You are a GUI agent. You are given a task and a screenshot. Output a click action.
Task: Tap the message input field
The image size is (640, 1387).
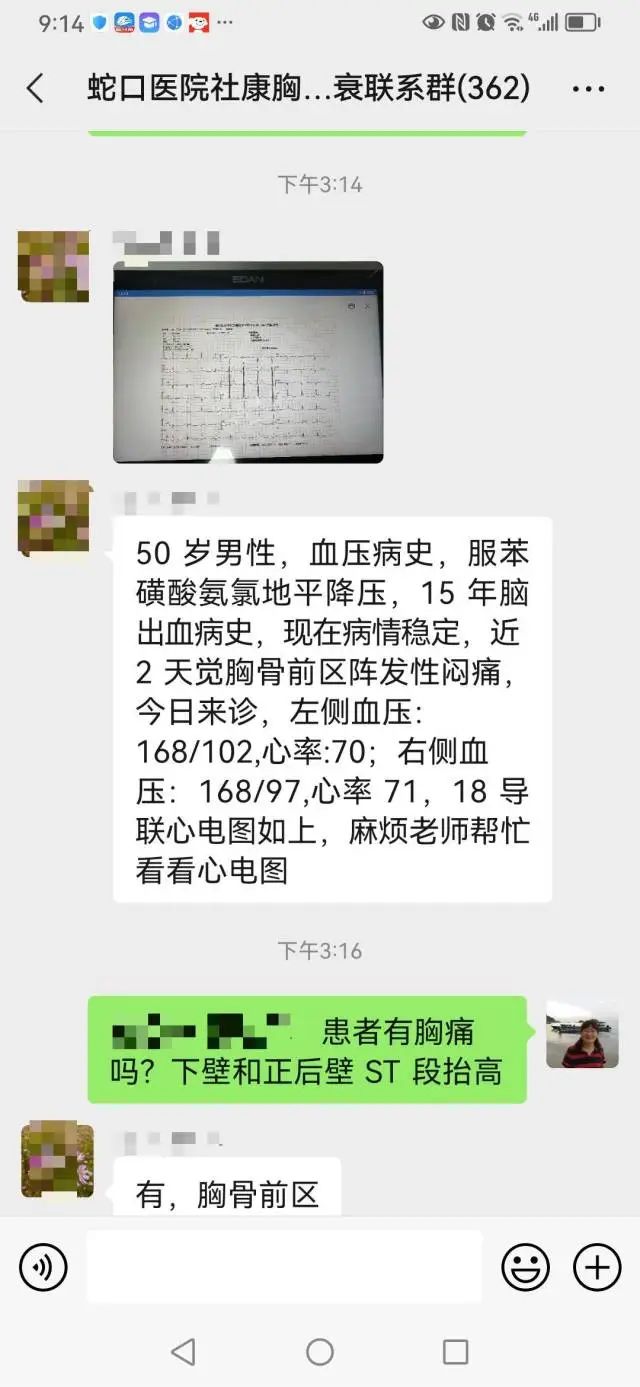284,1267
